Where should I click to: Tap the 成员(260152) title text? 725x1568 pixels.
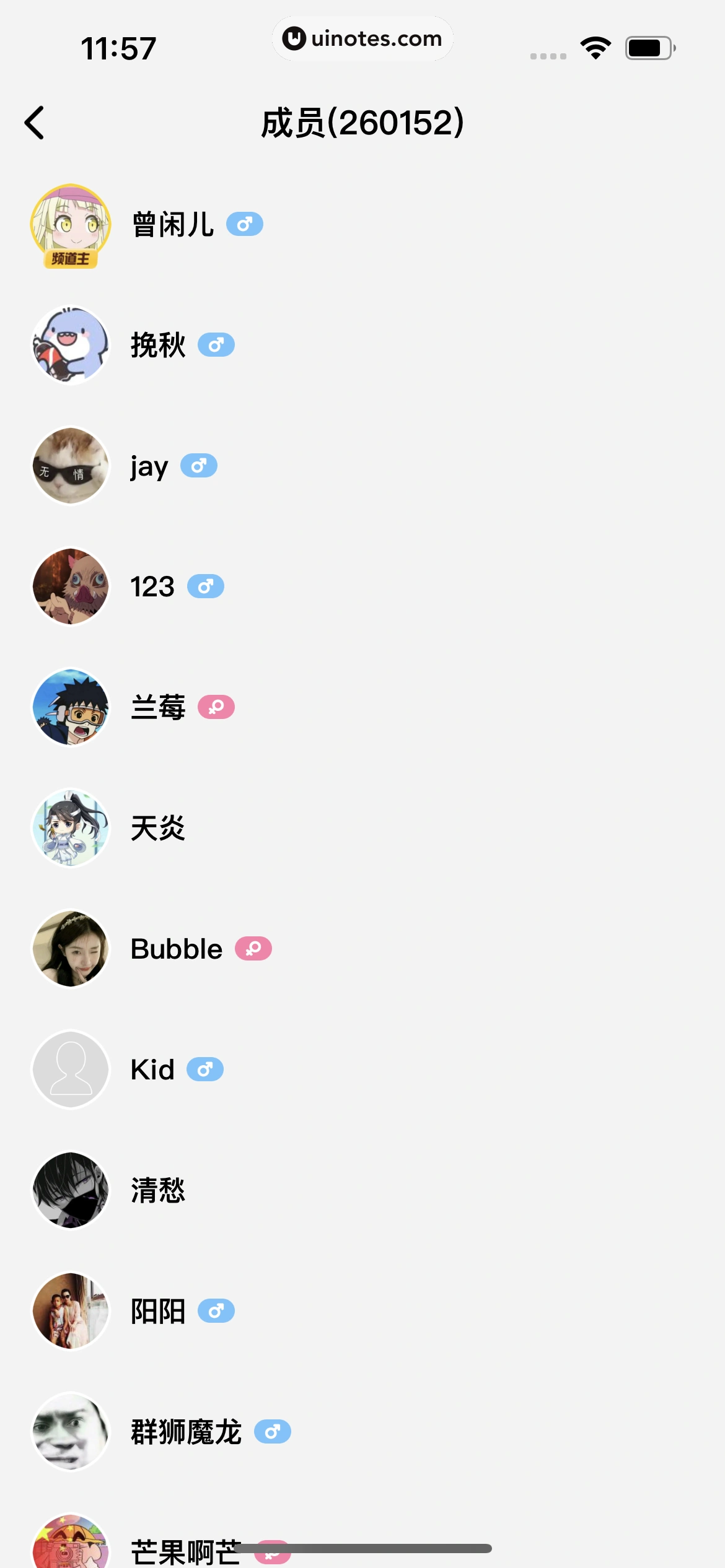(x=362, y=121)
